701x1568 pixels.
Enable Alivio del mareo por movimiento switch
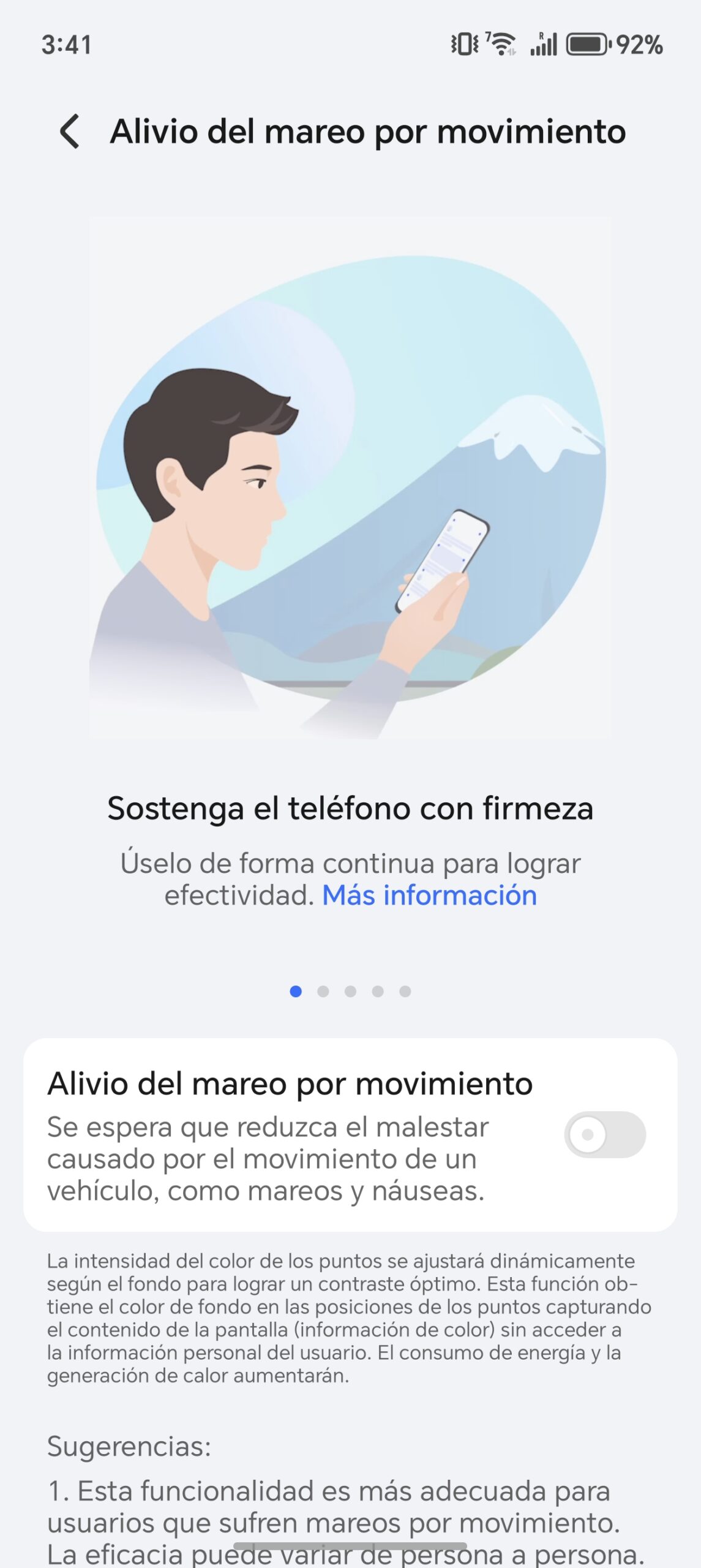coord(604,1134)
